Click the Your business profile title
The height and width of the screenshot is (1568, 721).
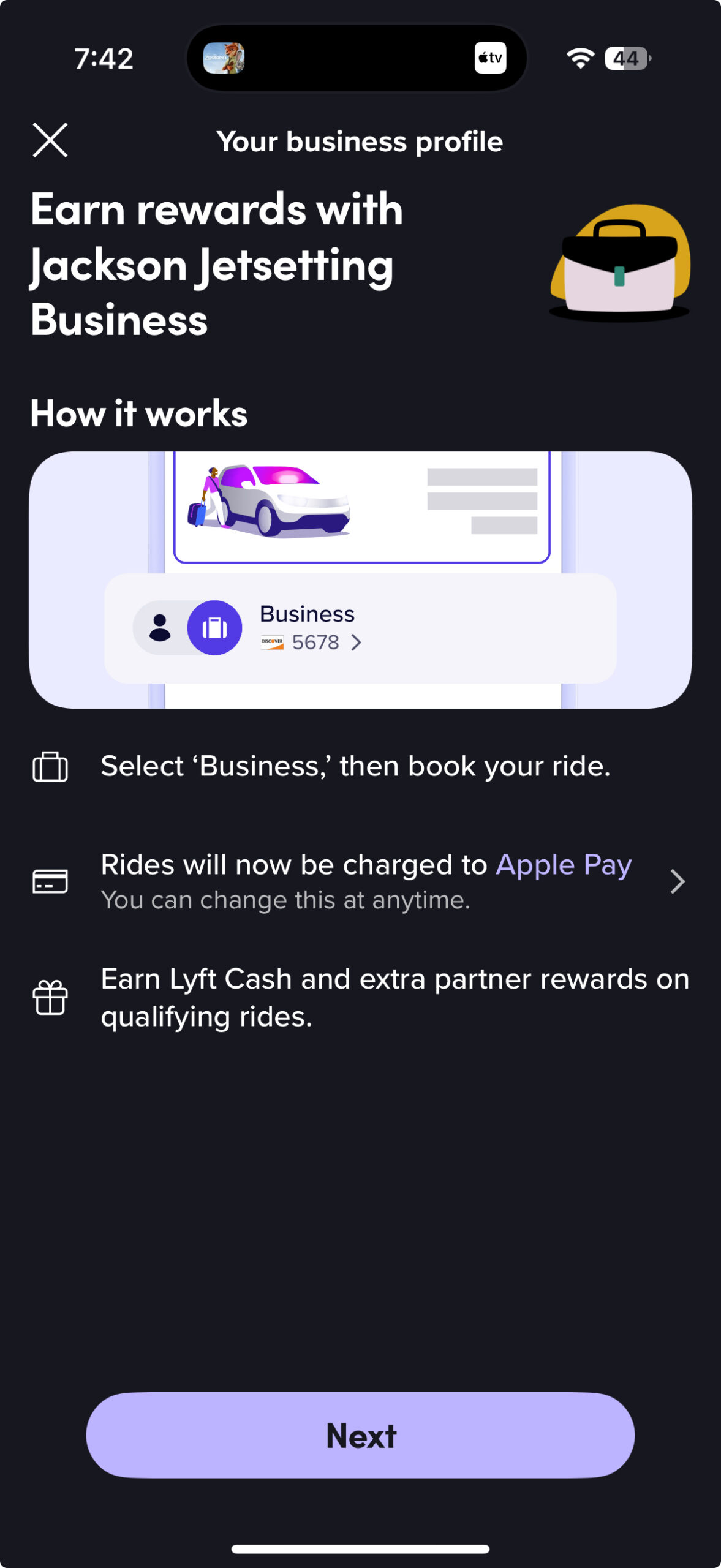(360, 141)
